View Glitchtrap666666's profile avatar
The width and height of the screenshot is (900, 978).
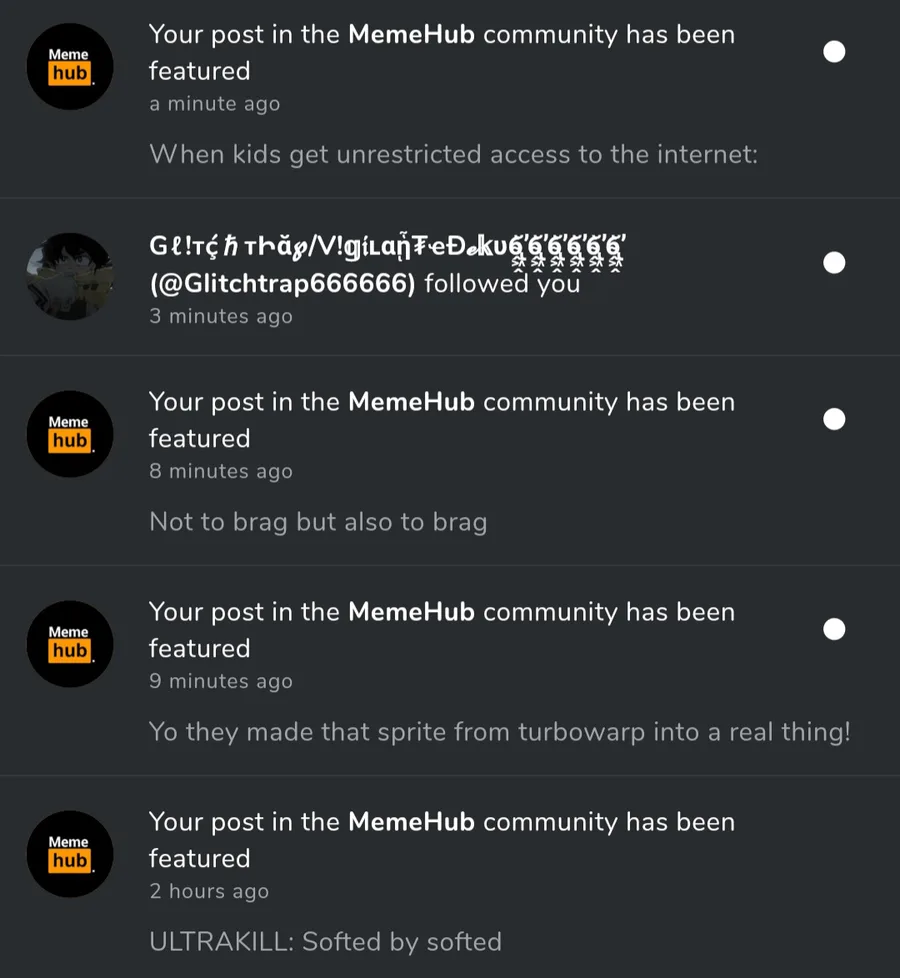pos(70,276)
